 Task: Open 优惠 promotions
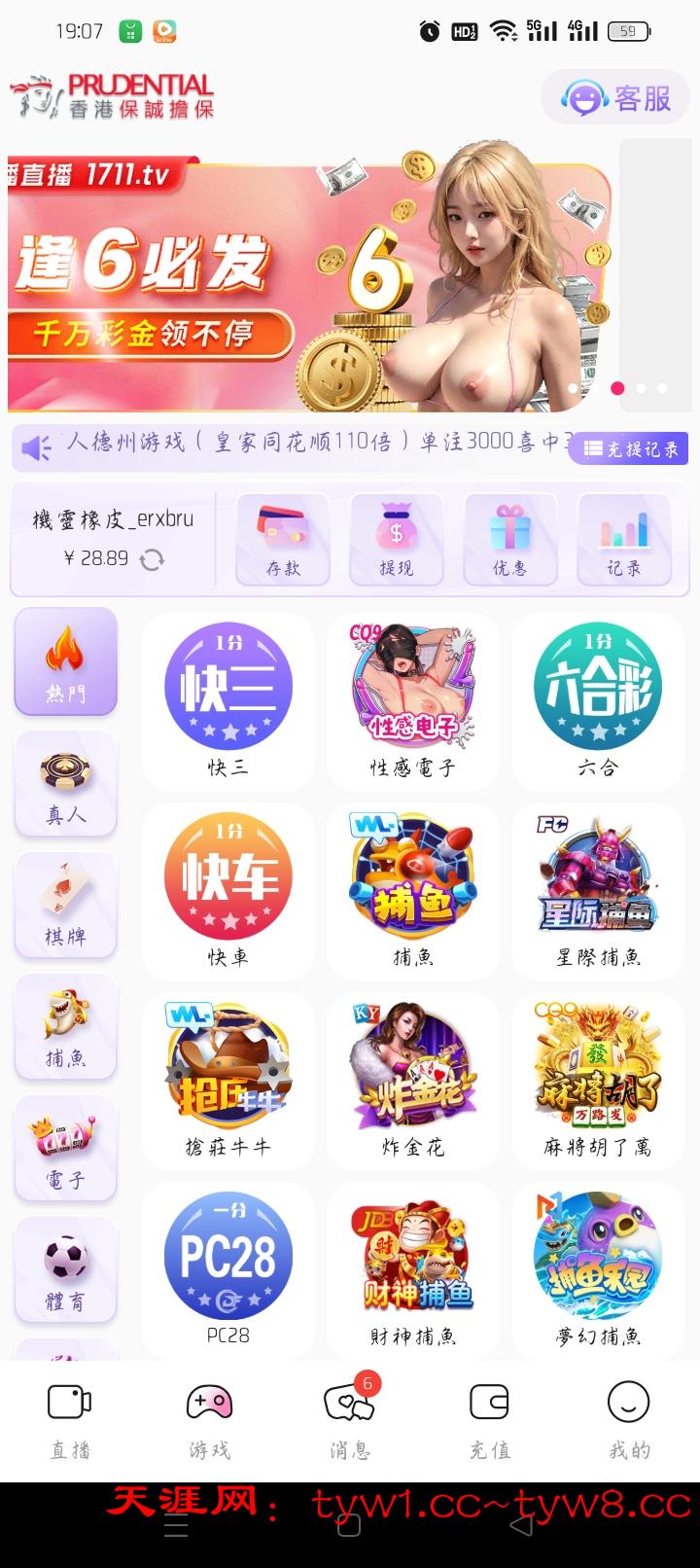pos(509,539)
